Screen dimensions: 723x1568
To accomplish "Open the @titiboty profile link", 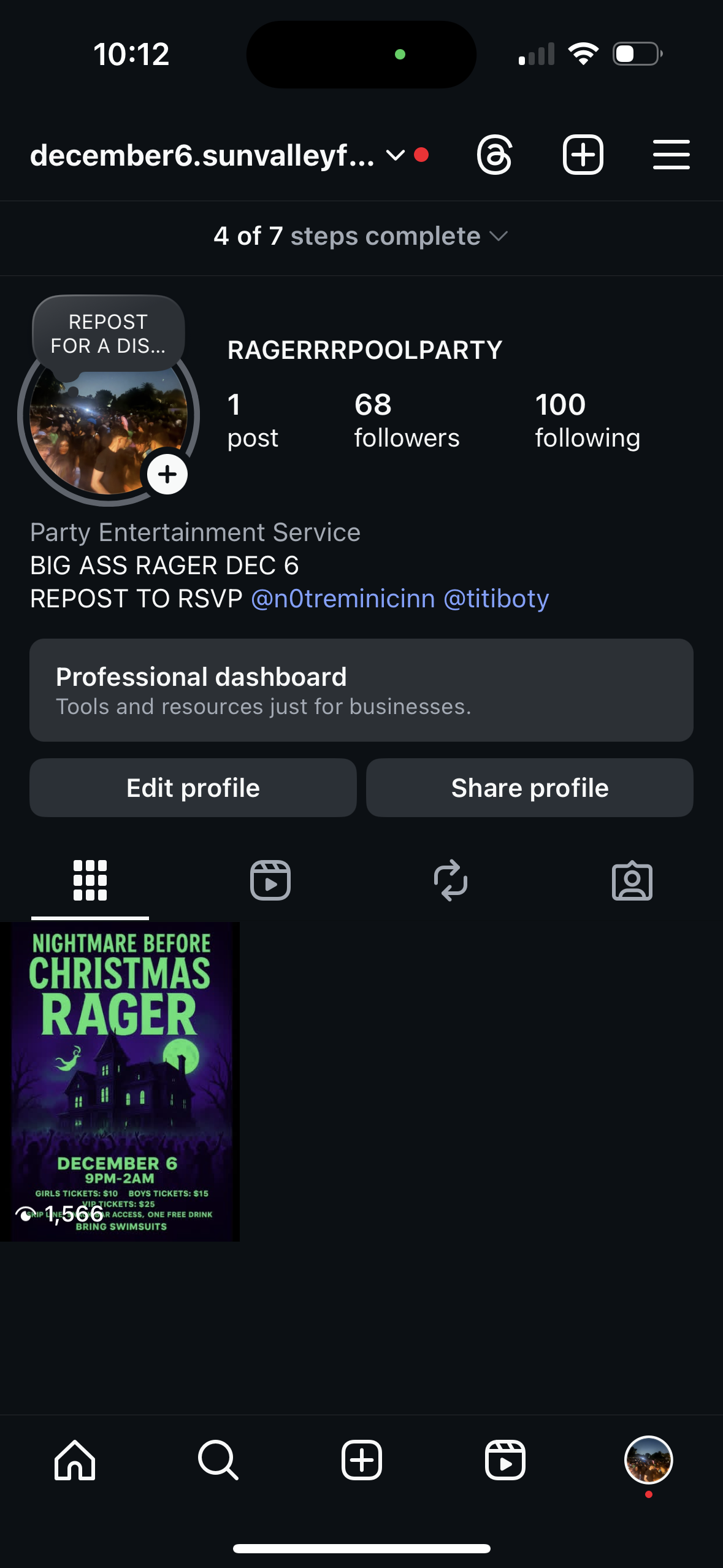I will click(x=495, y=599).
